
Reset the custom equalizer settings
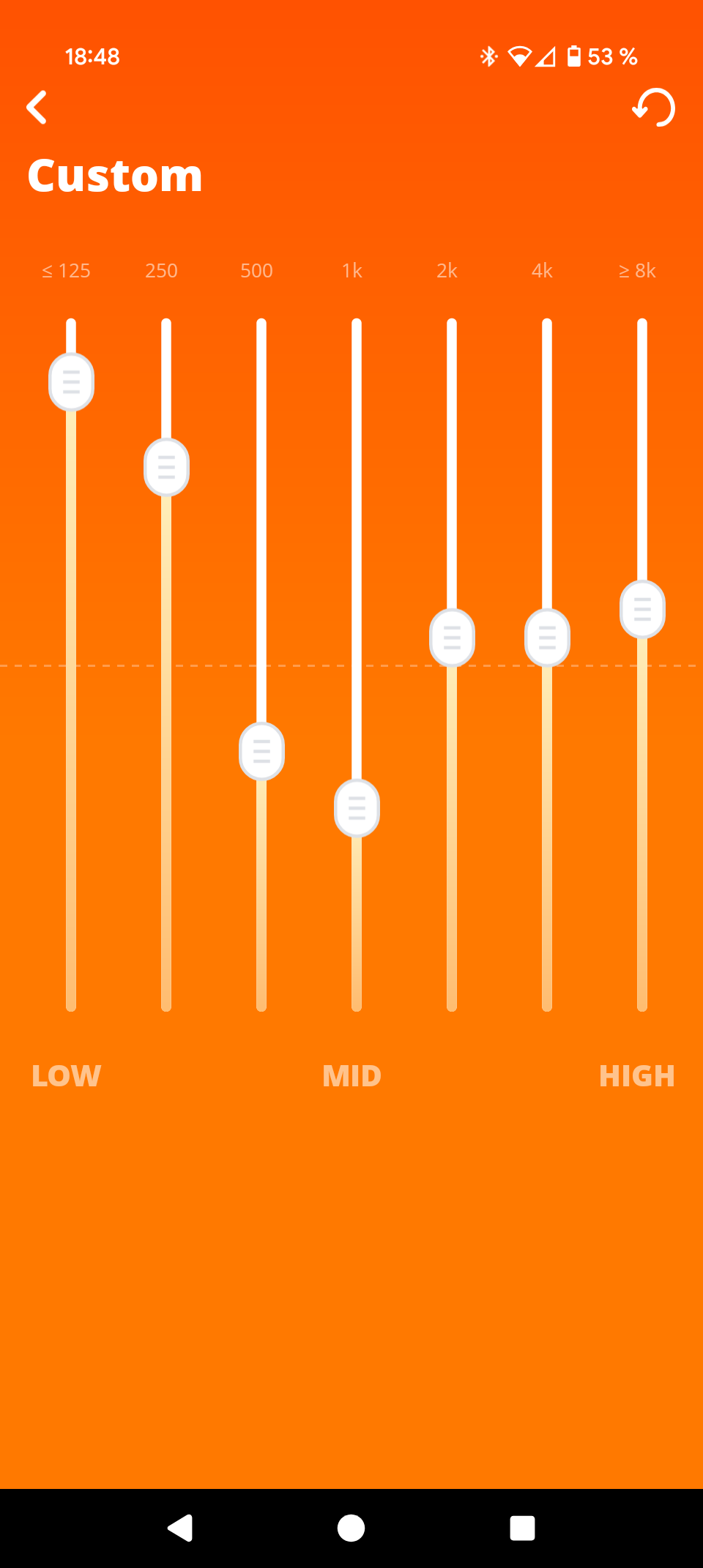pos(653,108)
